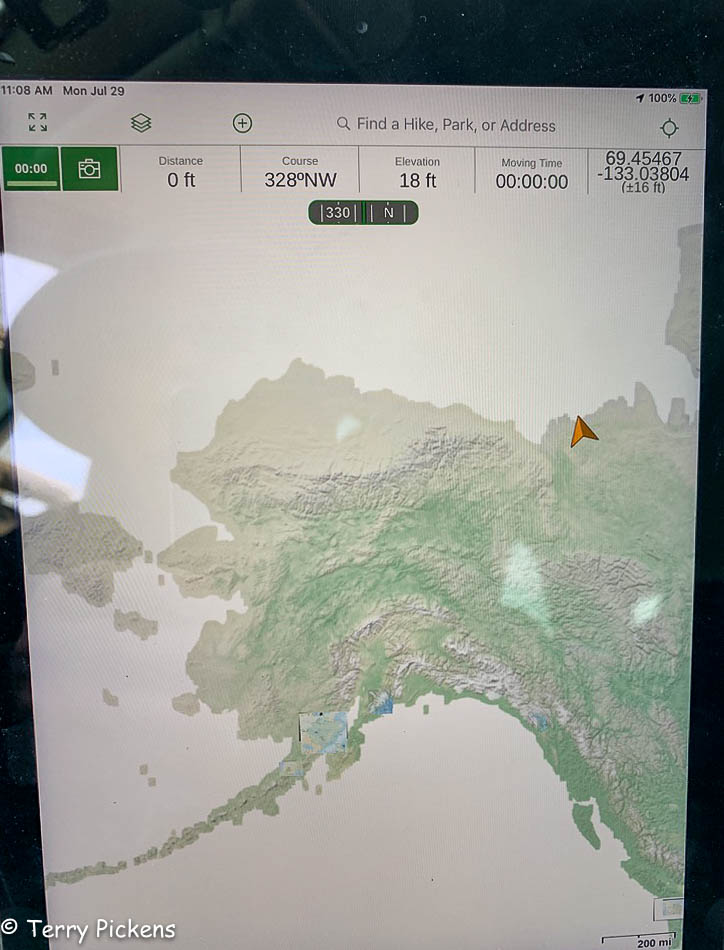Tap the 330 N compass heading indicator
Image resolution: width=724 pixels, height=950 pixels.
pyautogui.click(x=363, y=212)
